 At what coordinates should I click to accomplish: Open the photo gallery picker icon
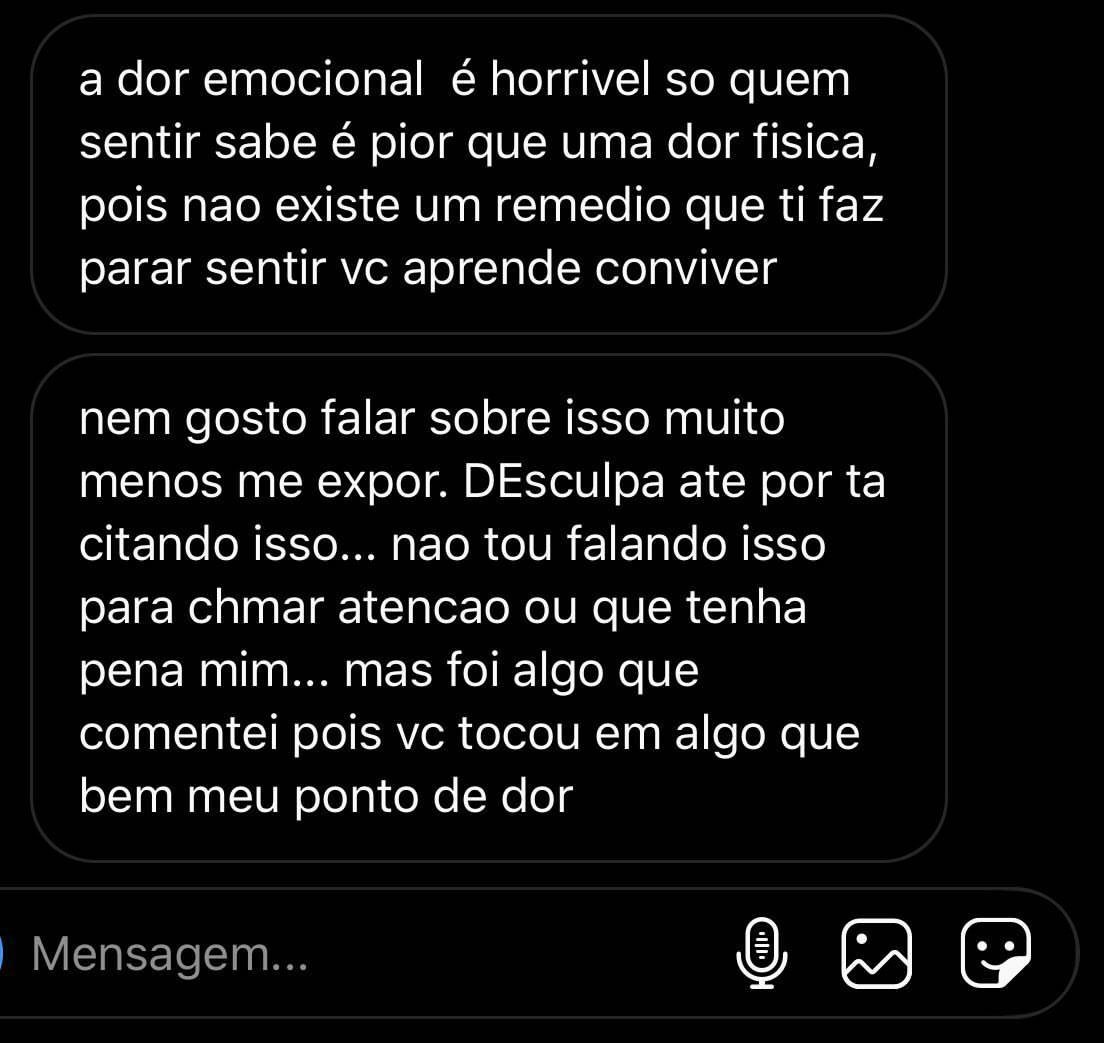(x=877, y=953)
